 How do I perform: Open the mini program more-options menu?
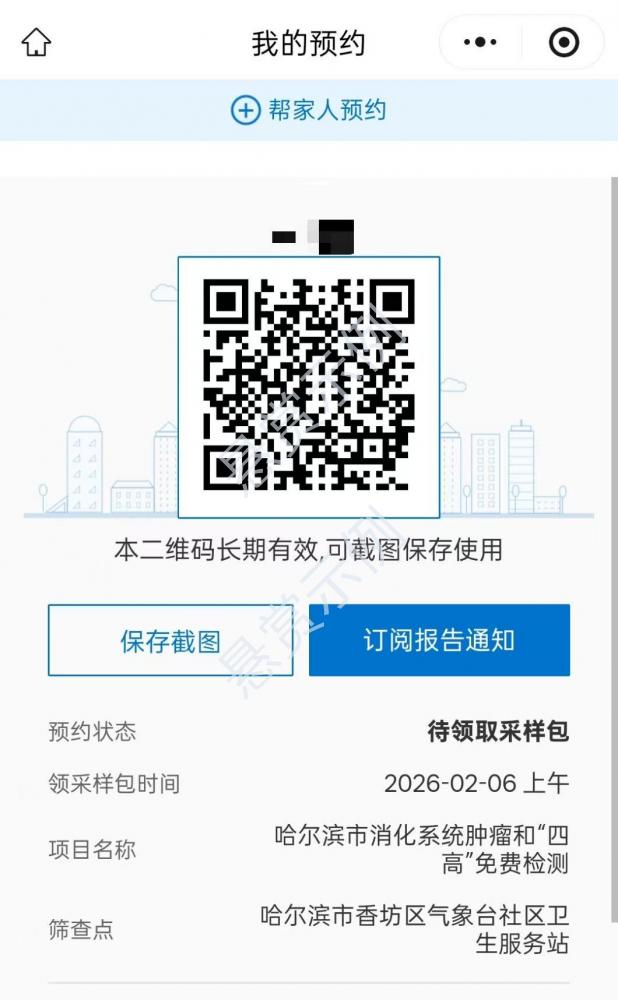click(x=481, y=43)
